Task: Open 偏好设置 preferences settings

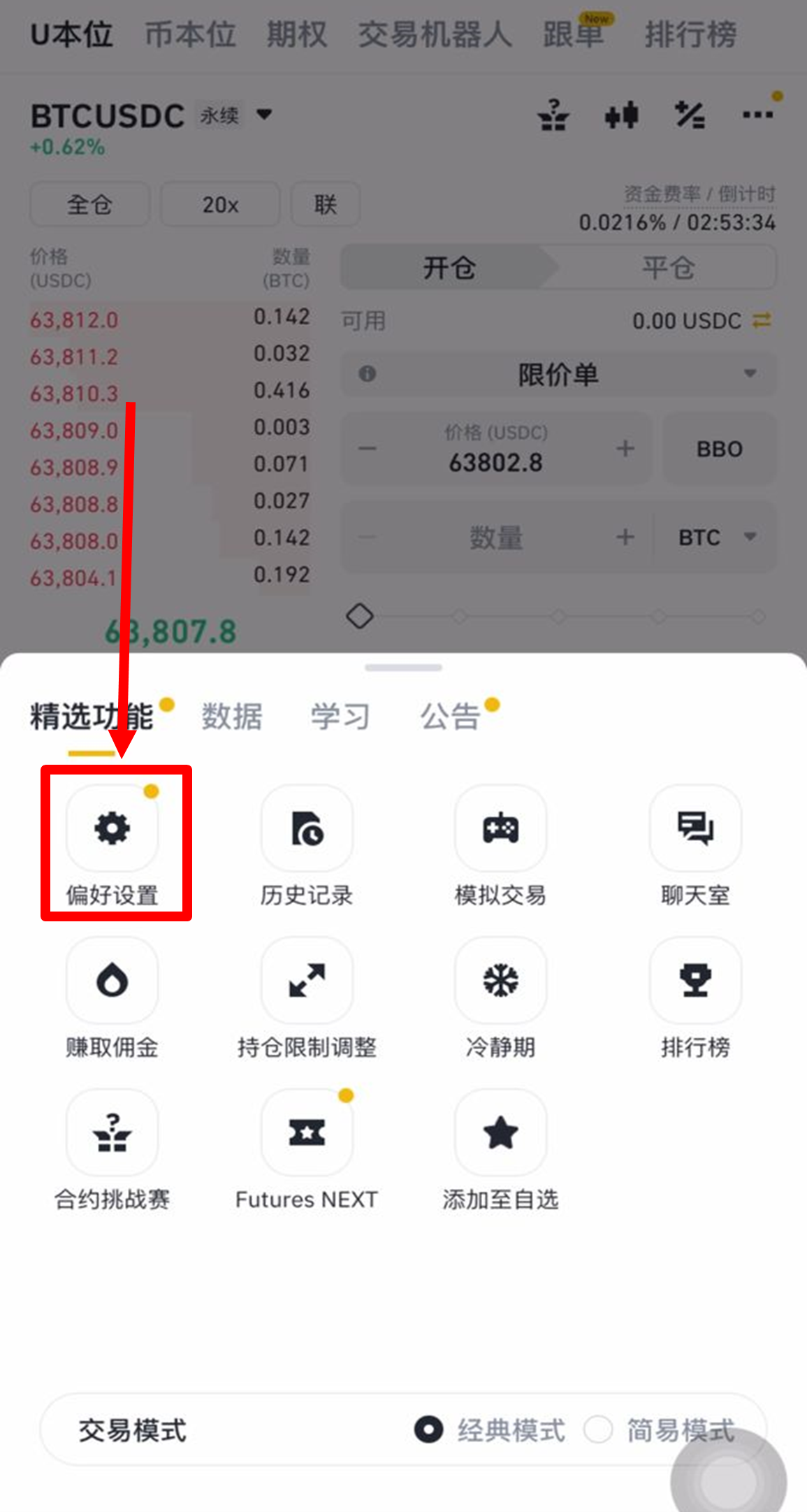Action: (x=113, y=846)
